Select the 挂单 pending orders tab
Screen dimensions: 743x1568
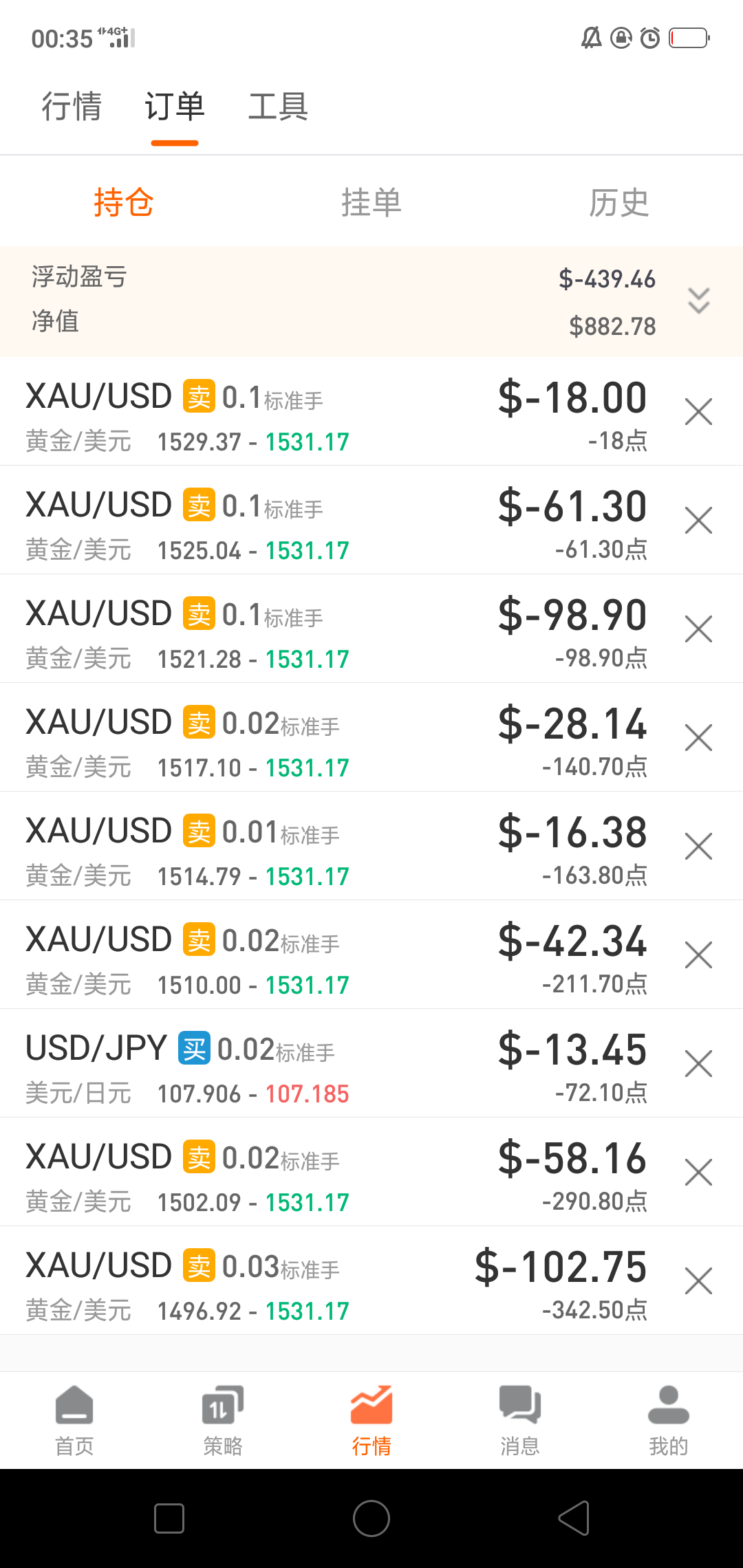(371, 202)
